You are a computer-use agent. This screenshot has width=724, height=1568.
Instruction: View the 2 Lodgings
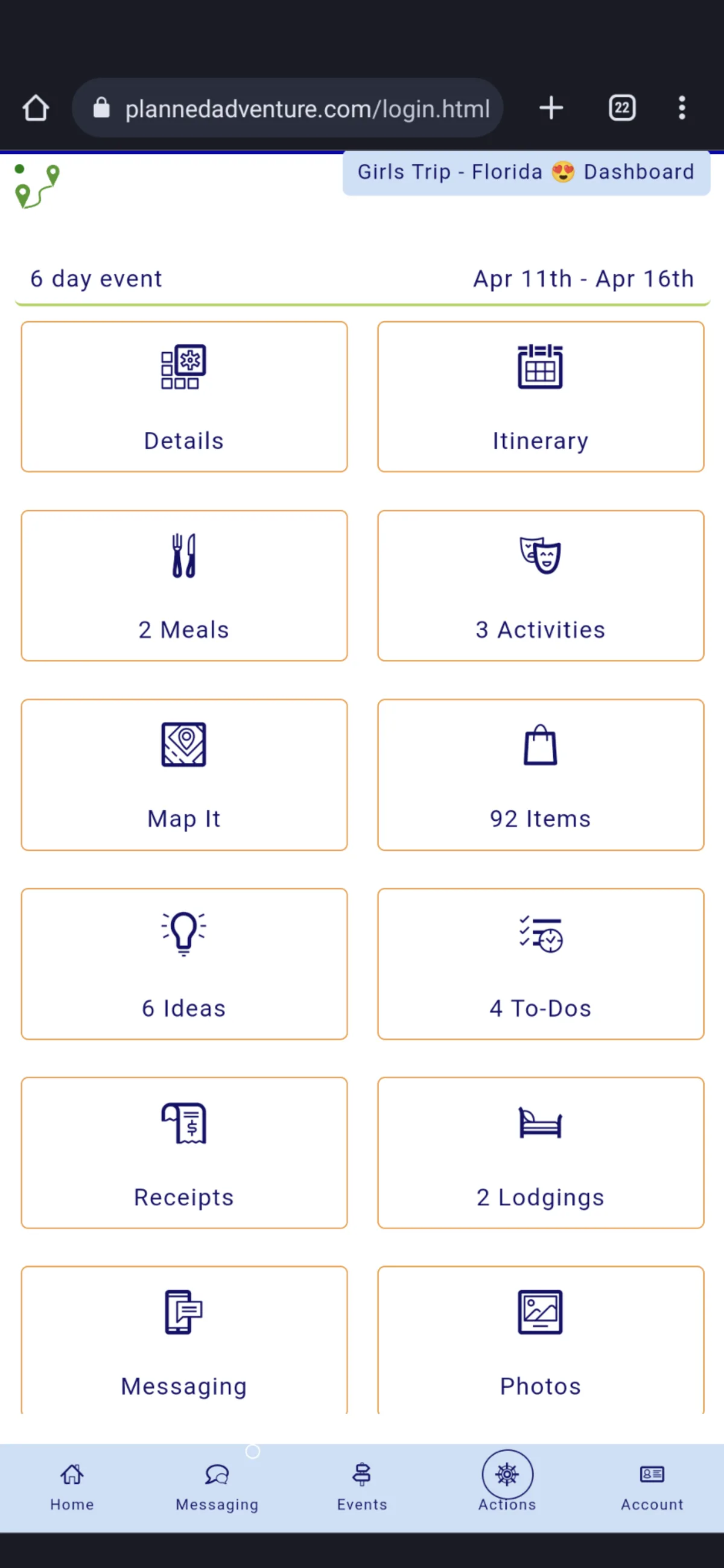[540, 1152]
